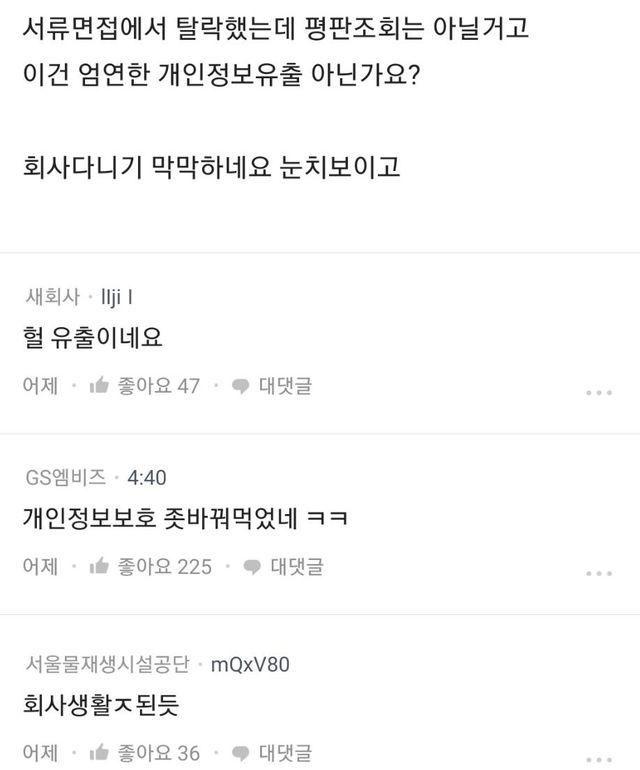The width and height of the screenshot is (640, 770).
Task: Open more options on 새회사 comment
Action: coord(598,391)
